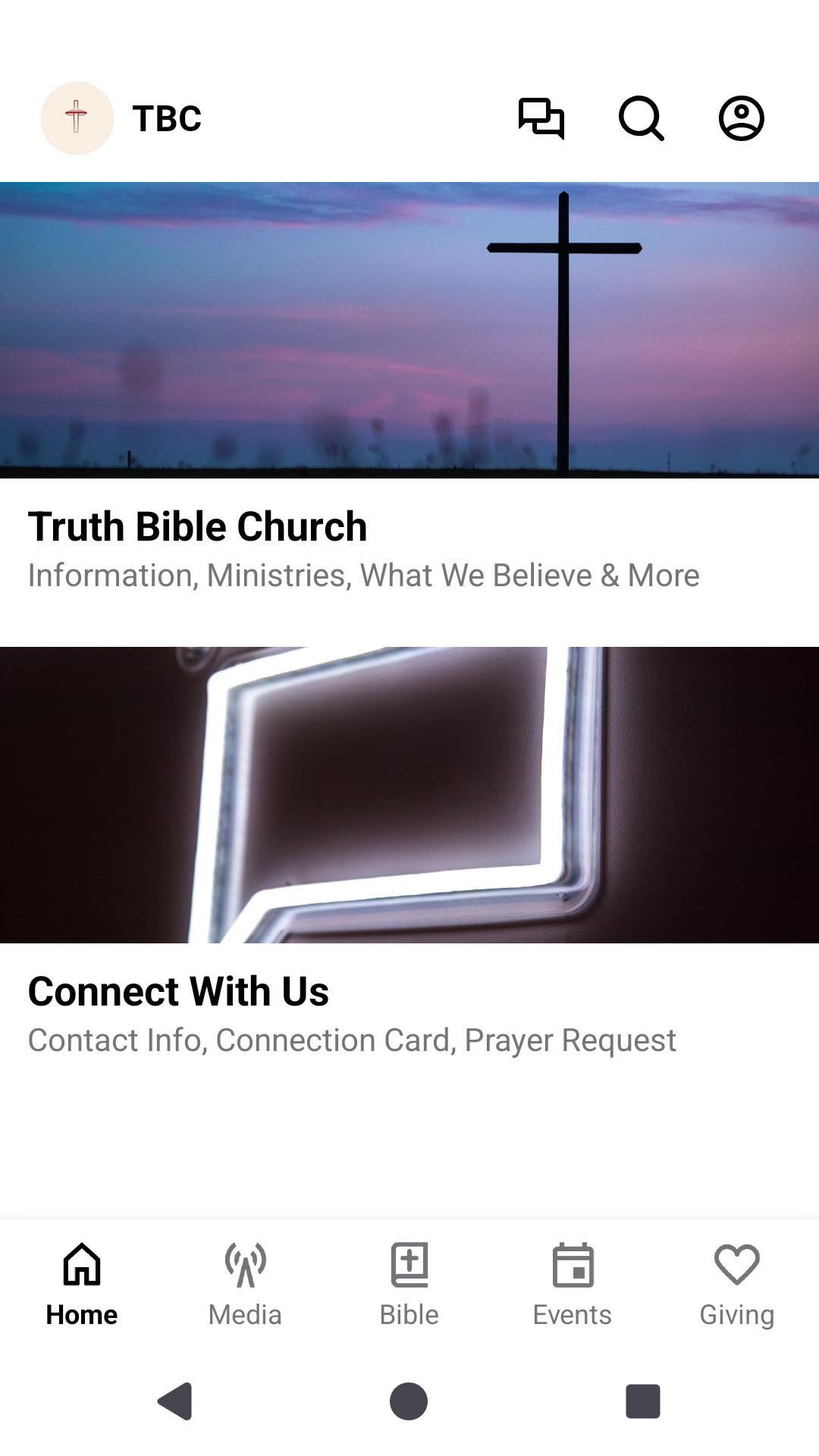Open the Truth Bible Church card
Screen dimensions: 819x1456
tap(409, 394)
